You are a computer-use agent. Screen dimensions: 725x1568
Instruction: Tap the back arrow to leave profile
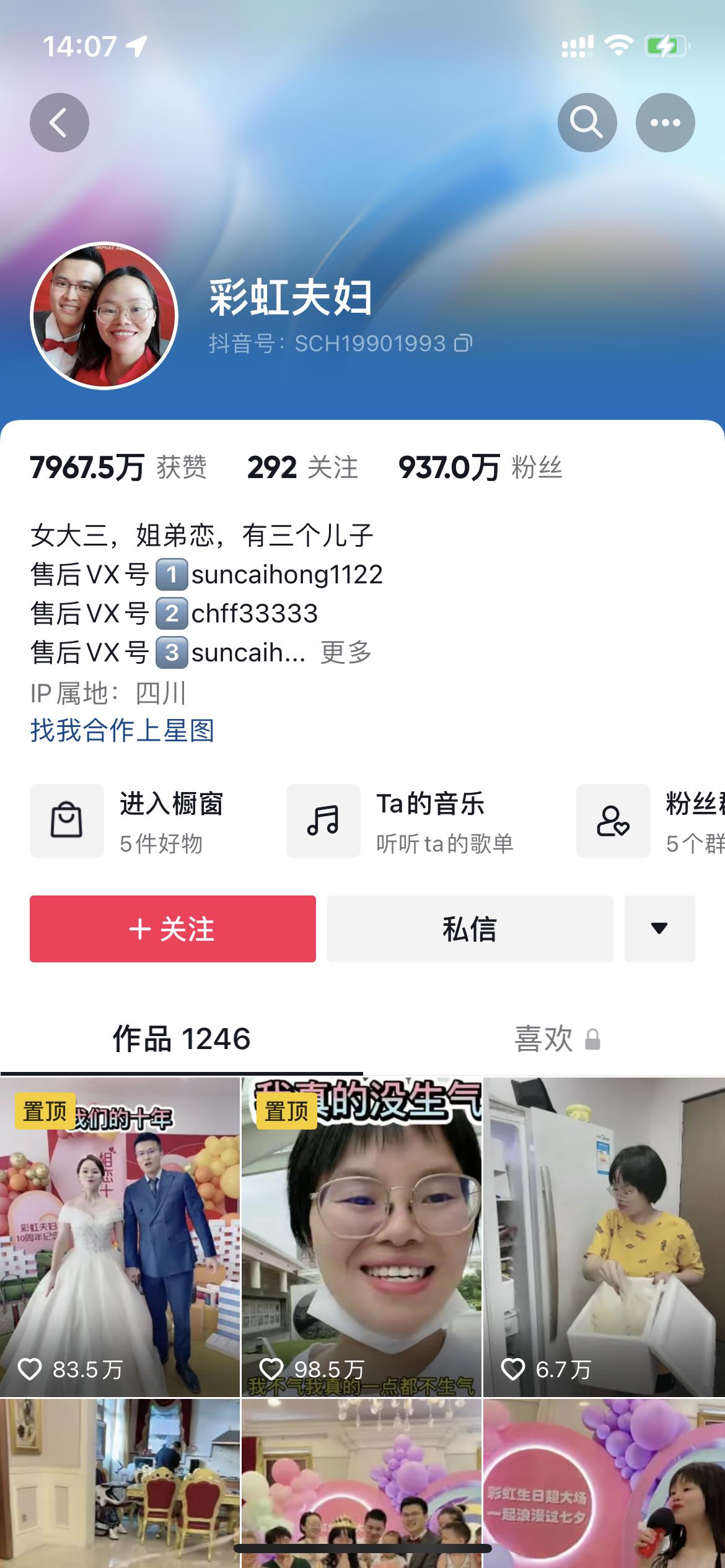tap(59, 123)
